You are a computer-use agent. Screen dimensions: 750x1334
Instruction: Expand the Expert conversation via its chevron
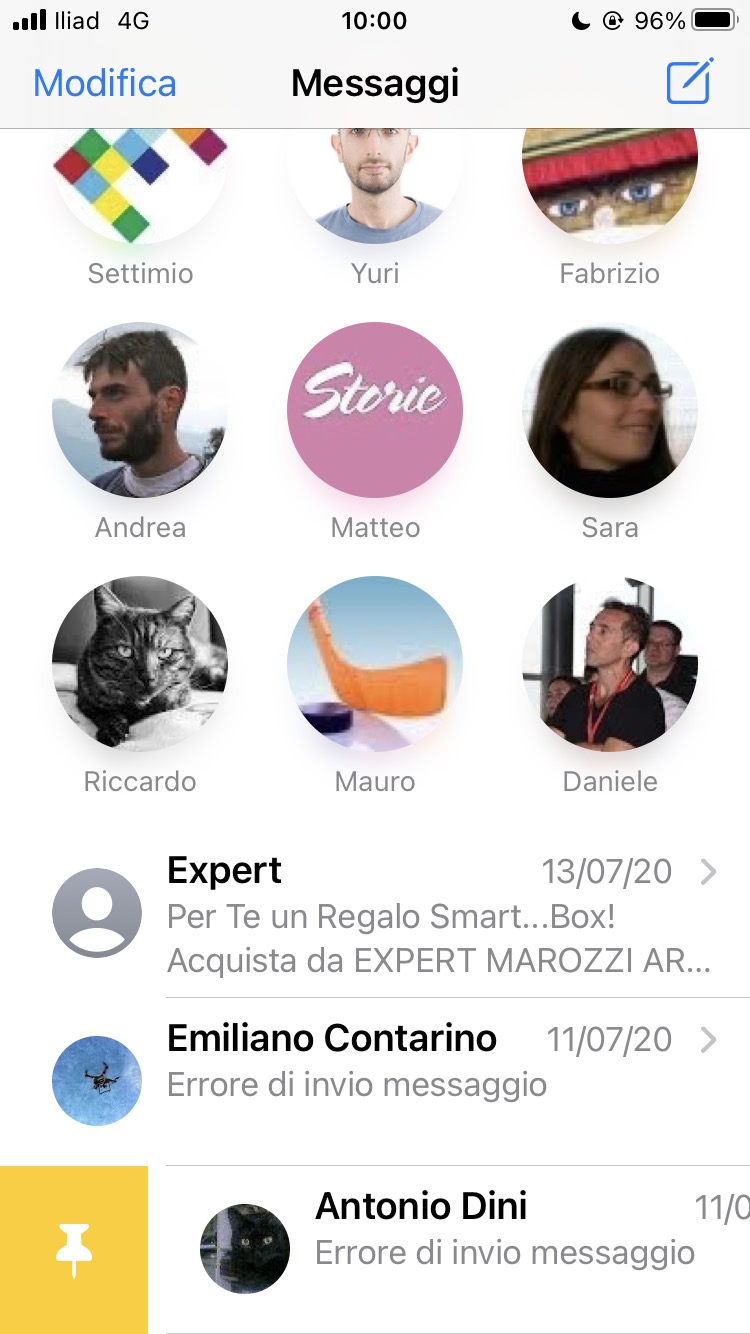coord(711,874)
